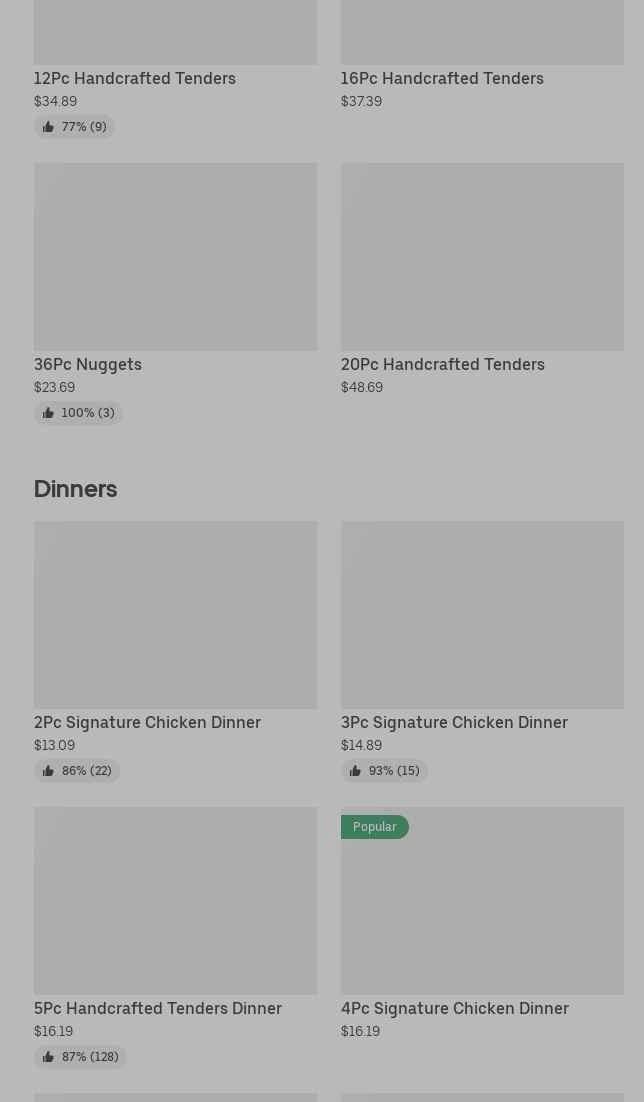Select the 3Pc Signature Chicken Dinner

point(482,615)
